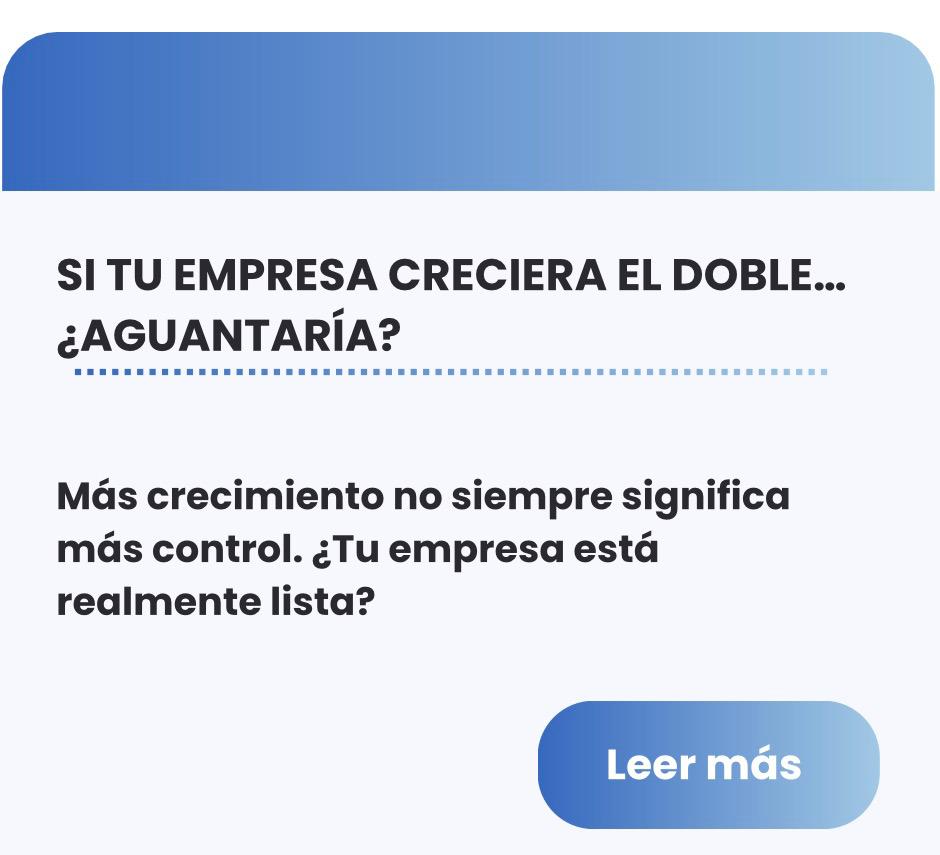Tap the Leer más button
The image size is (940, 855).
pos(708,765)
